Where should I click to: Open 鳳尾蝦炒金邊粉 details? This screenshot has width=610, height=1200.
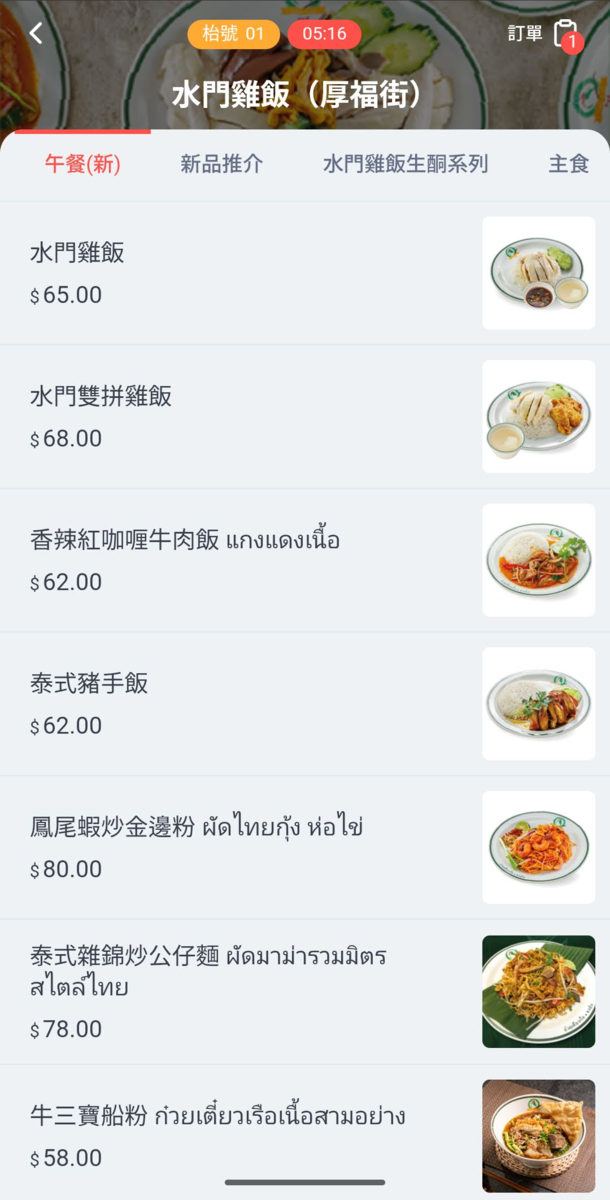[305, 848]
